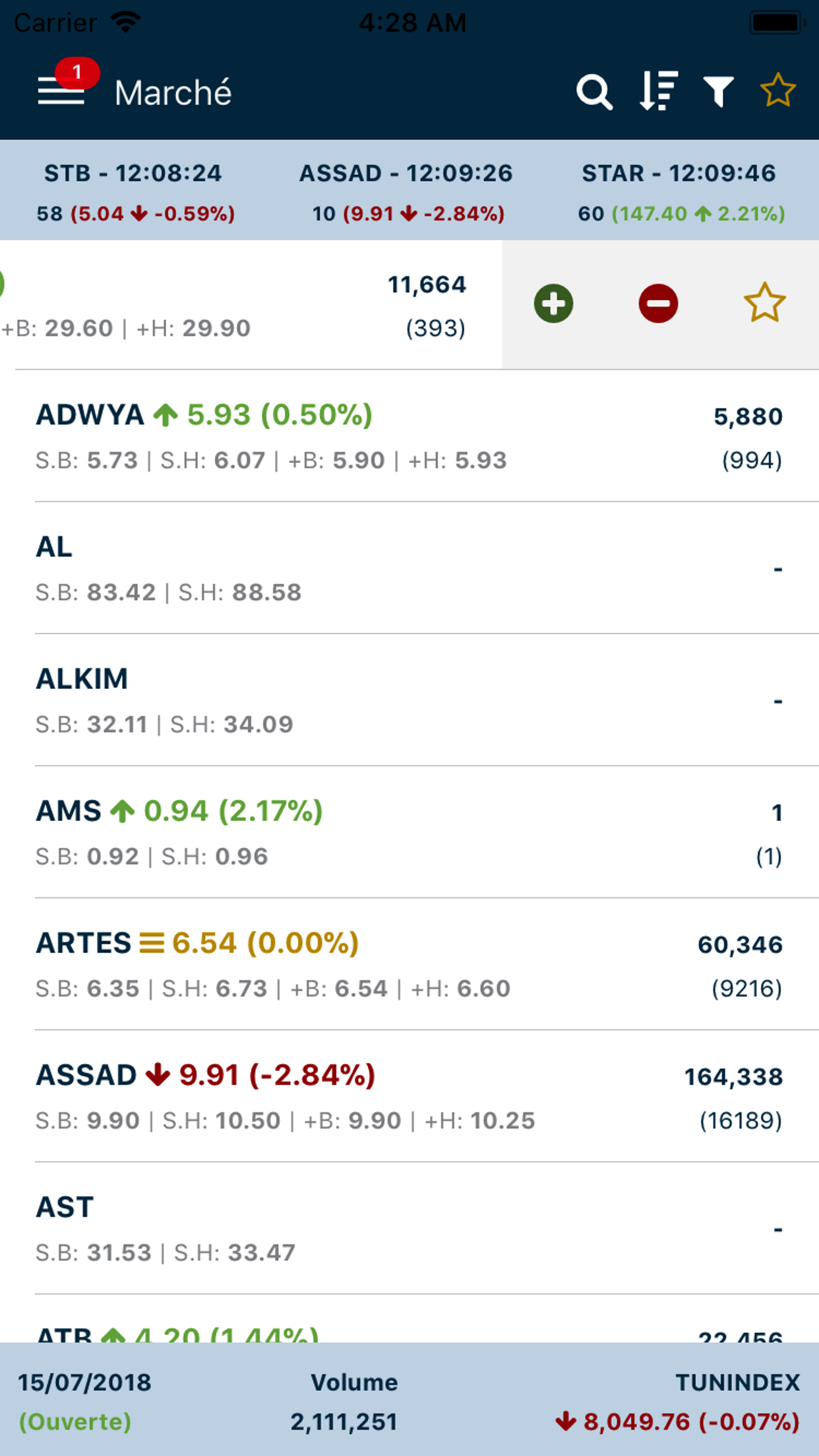This screenshot has height=1456, width=819.
Task: Tap the green plus icon on the swiped row
Action: (553, 304)
